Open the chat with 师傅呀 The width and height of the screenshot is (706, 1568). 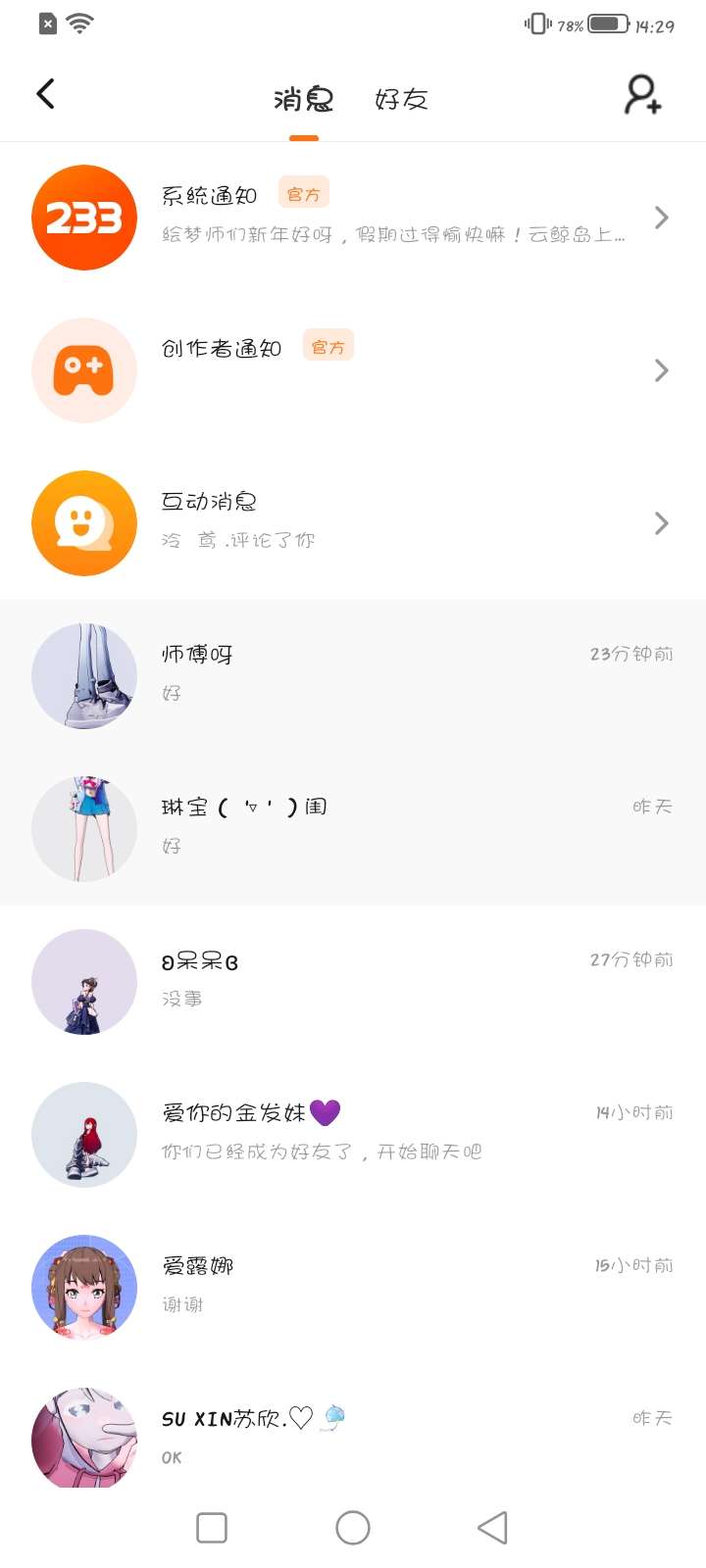pos(353,676)
